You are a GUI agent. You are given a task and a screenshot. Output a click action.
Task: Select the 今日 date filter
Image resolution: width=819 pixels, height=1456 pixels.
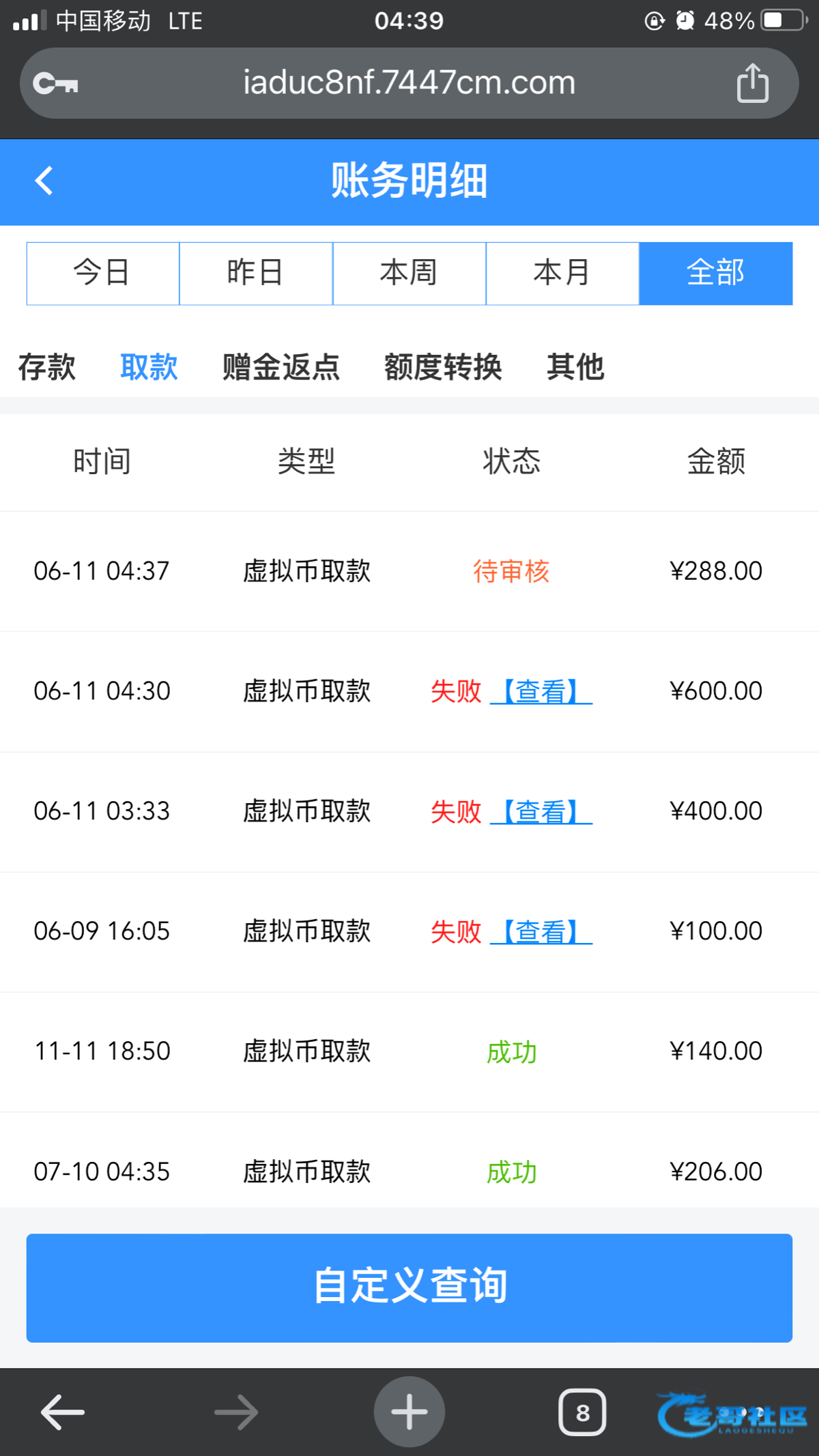point(103,274)
